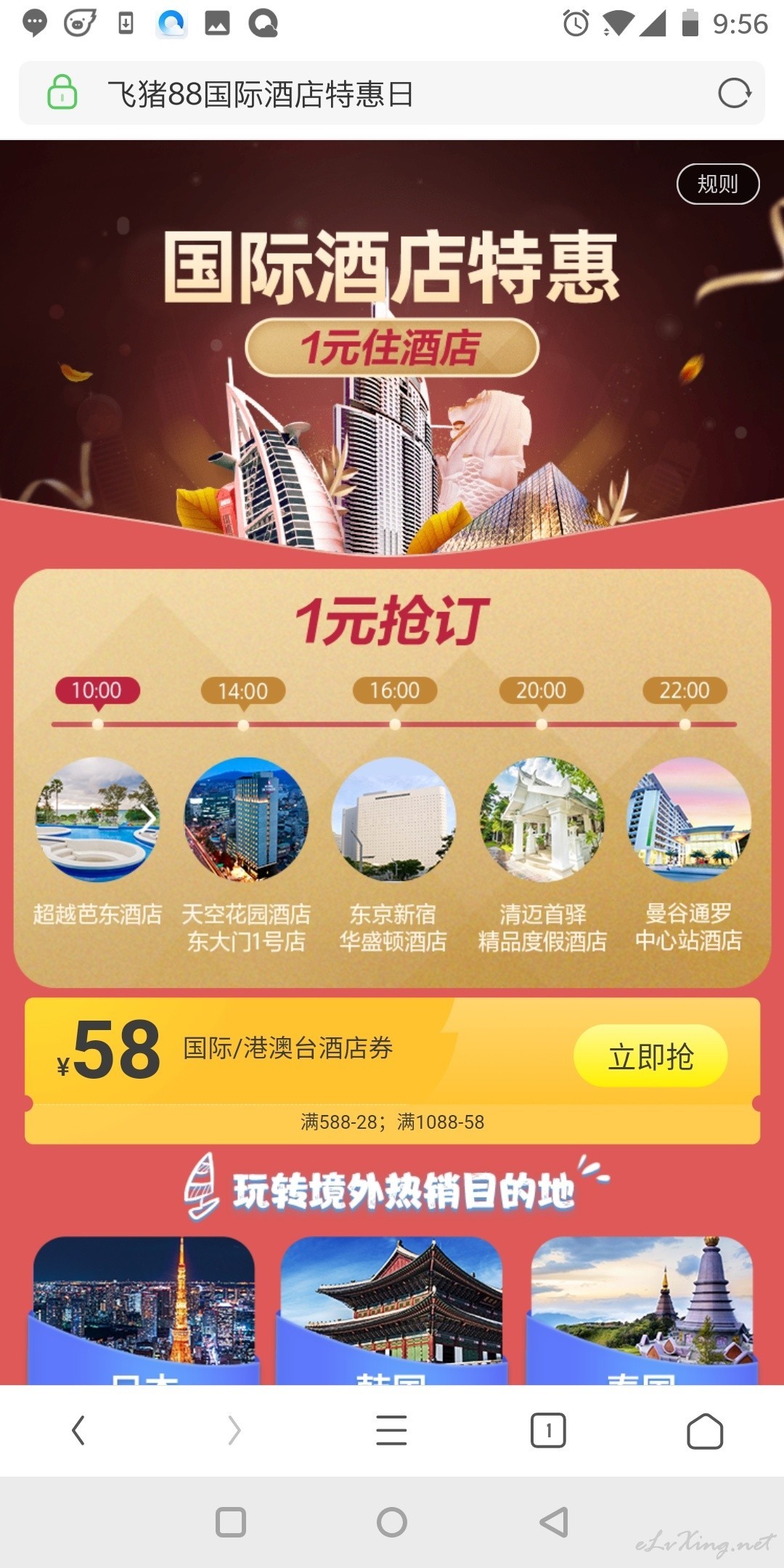Open the Korean palace destination card
Viewport: 784px width, 1568px height.
[x=392, y=1307]
